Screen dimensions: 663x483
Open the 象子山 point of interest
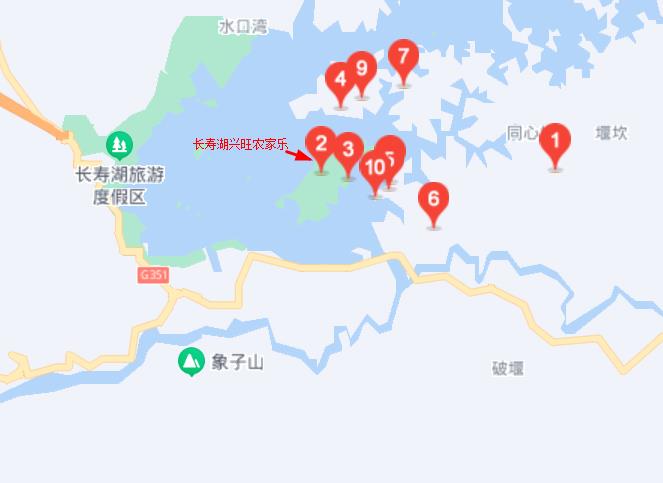(x=189, y=361)
